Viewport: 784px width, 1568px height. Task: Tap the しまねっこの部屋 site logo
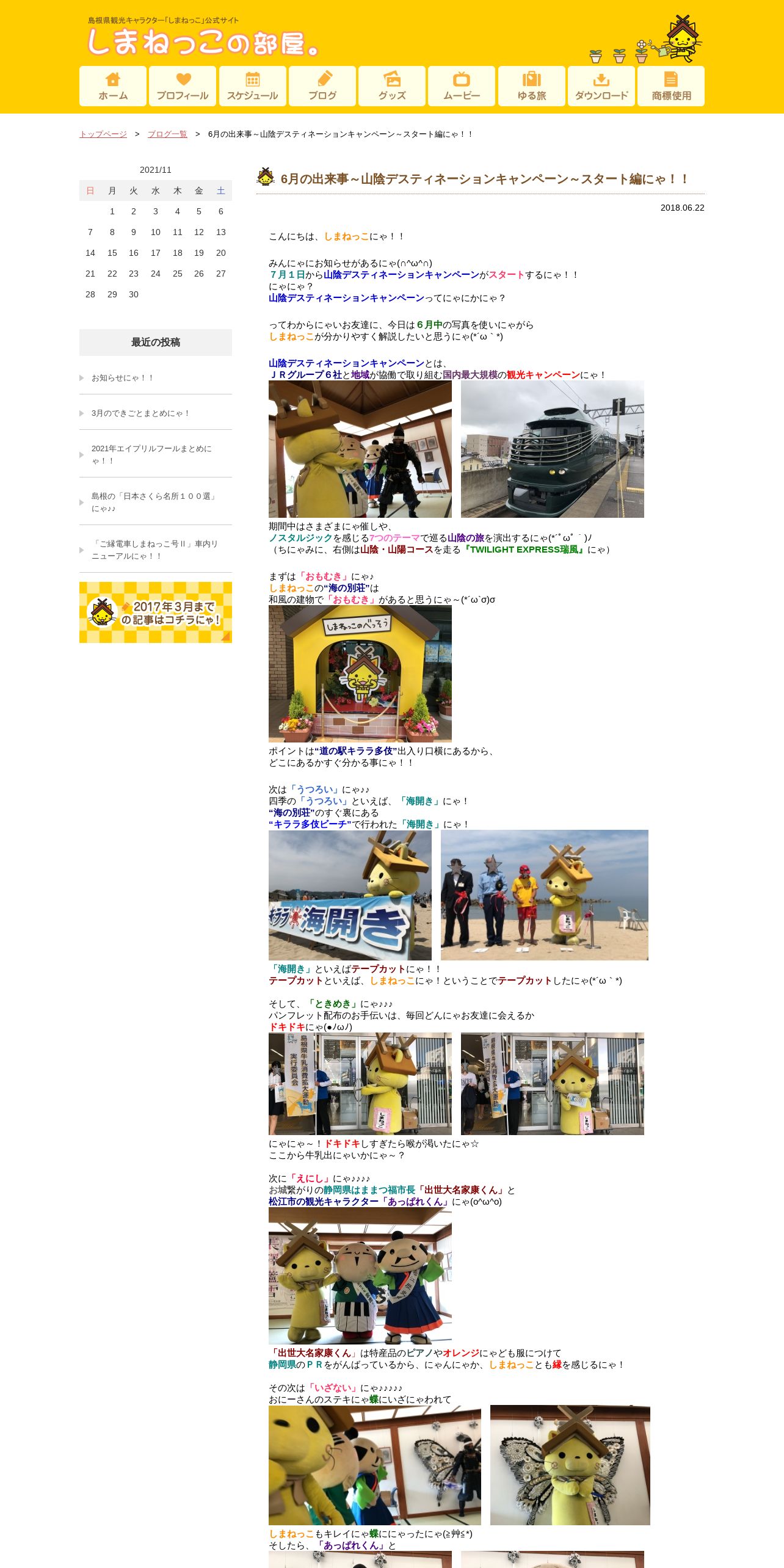203,38
